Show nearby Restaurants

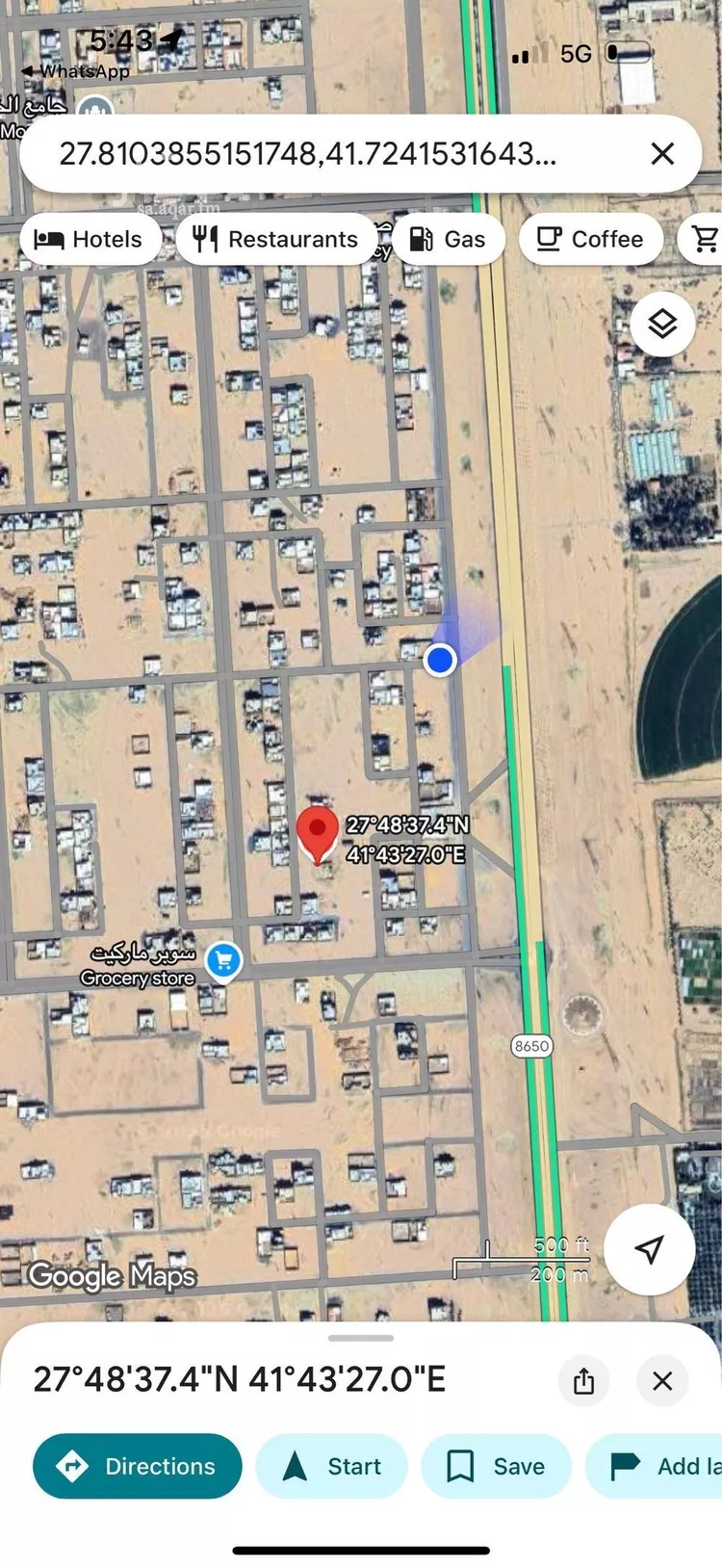275,239
